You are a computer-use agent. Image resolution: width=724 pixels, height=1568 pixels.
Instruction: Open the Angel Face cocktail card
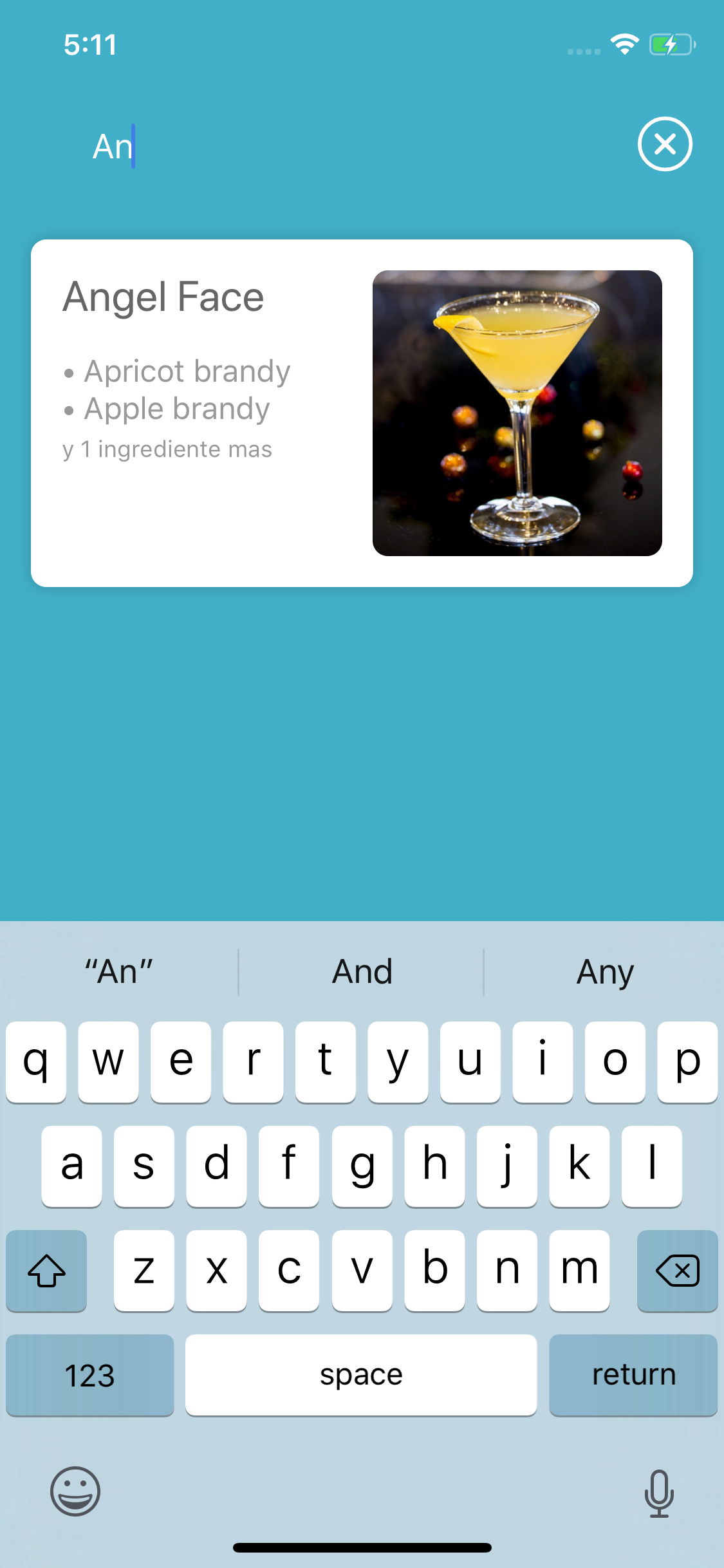362,413
